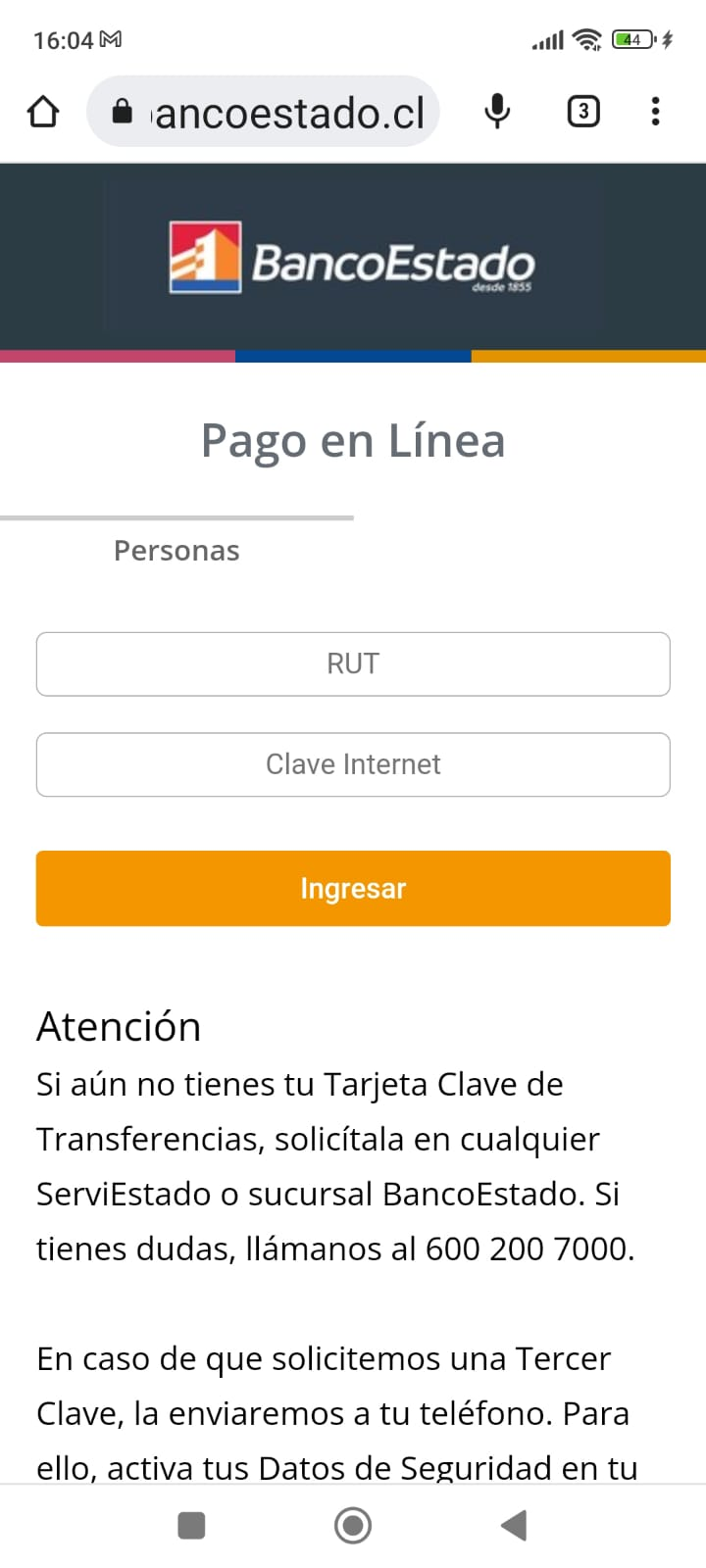
Task: Select the Personas tab
Action: coord(176,551)
